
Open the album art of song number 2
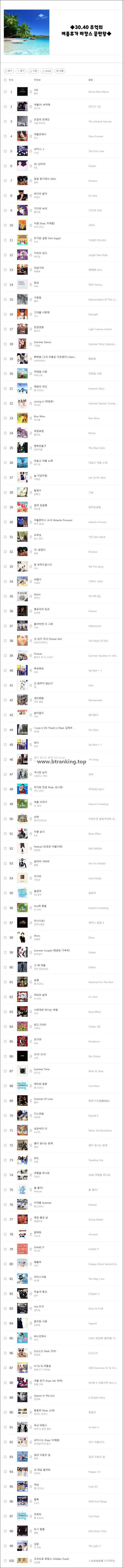23,106
